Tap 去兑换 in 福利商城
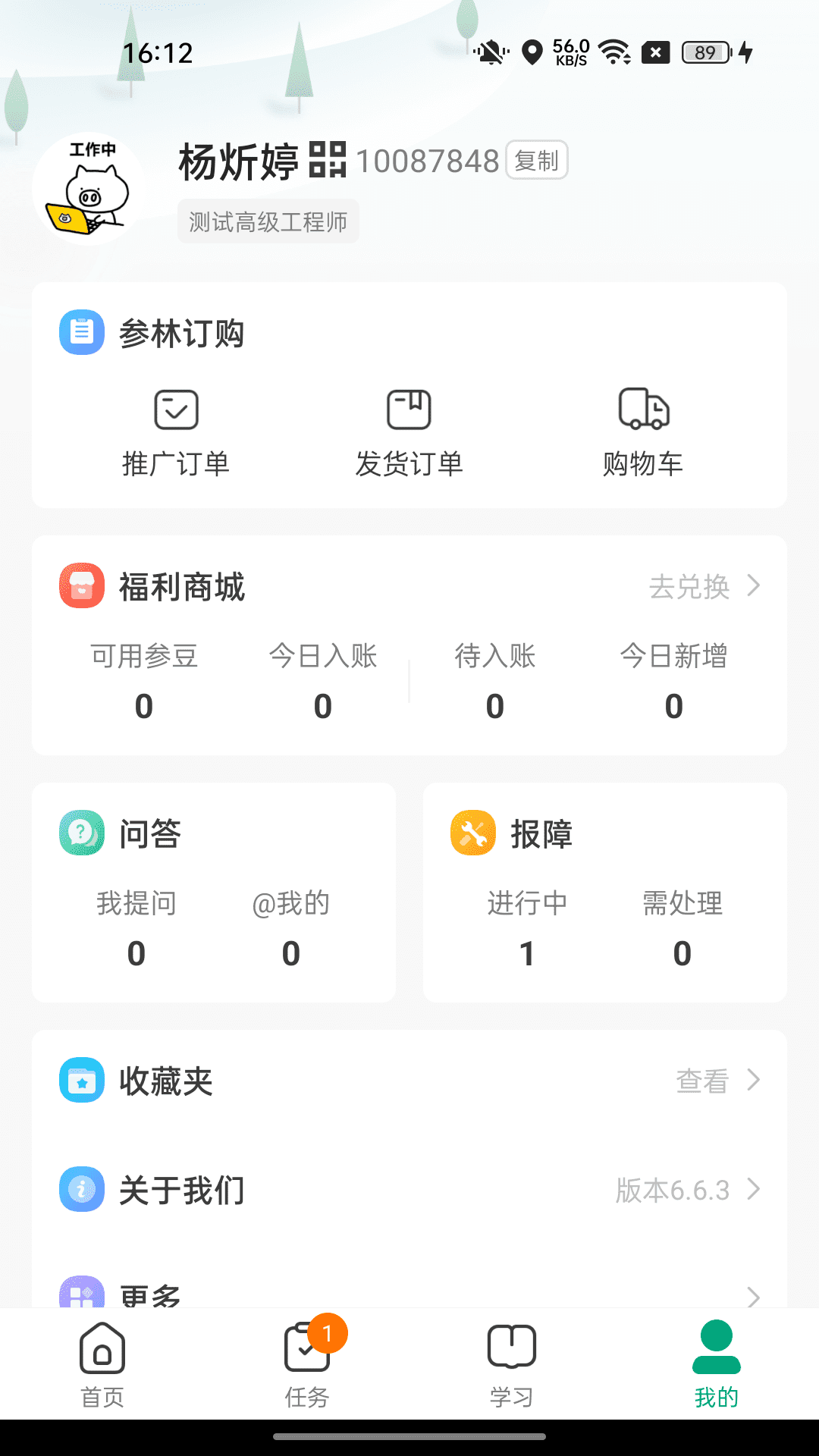Image resolution: width=819 pixels, height=1456 pixels. pos(704,586)
